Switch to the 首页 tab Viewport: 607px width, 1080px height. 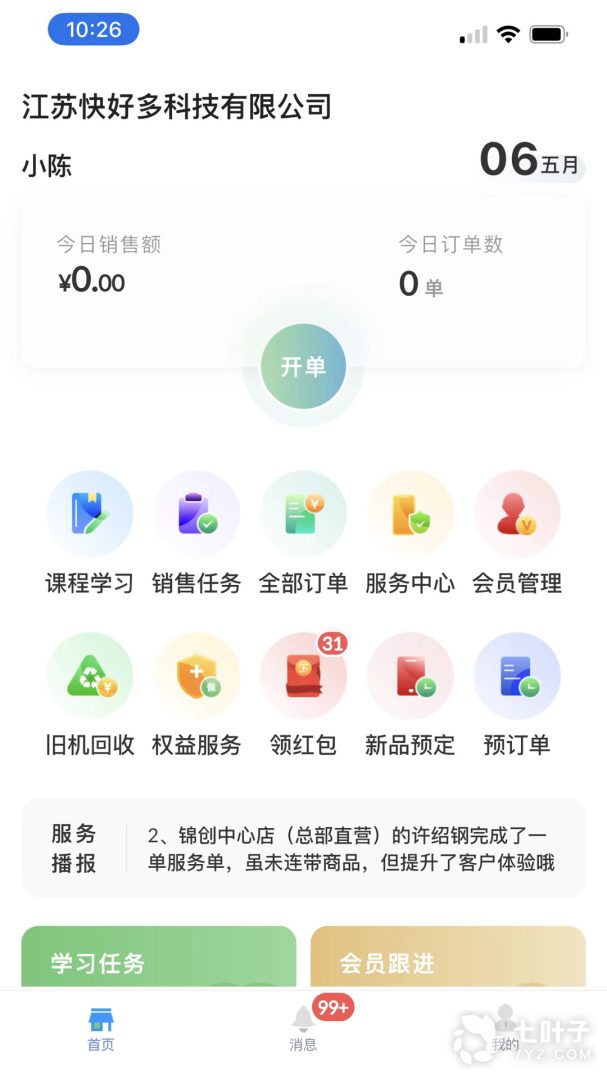coord(101,1029)
